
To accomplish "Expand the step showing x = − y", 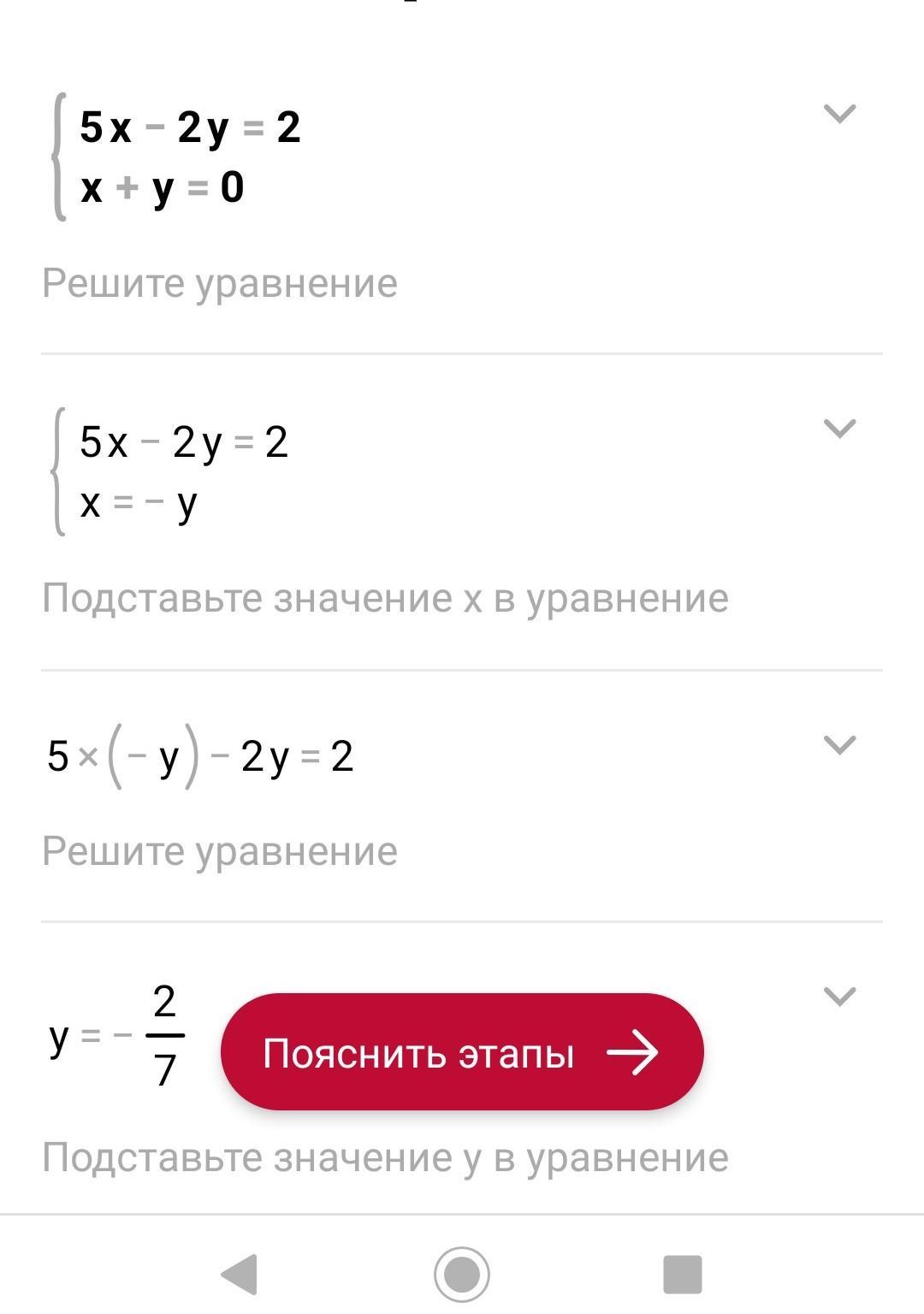I will (838, 429).
